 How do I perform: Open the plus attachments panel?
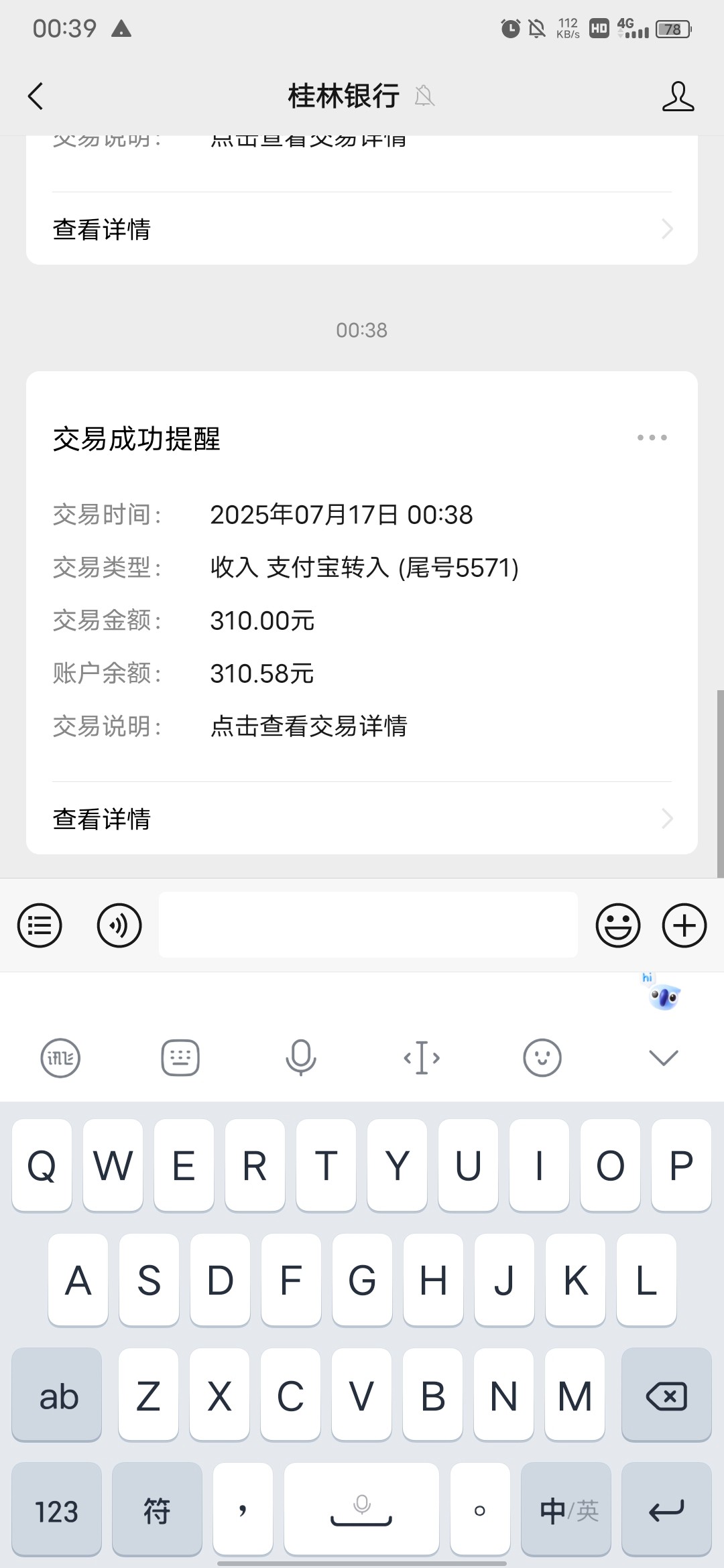(x=684, y=925)
